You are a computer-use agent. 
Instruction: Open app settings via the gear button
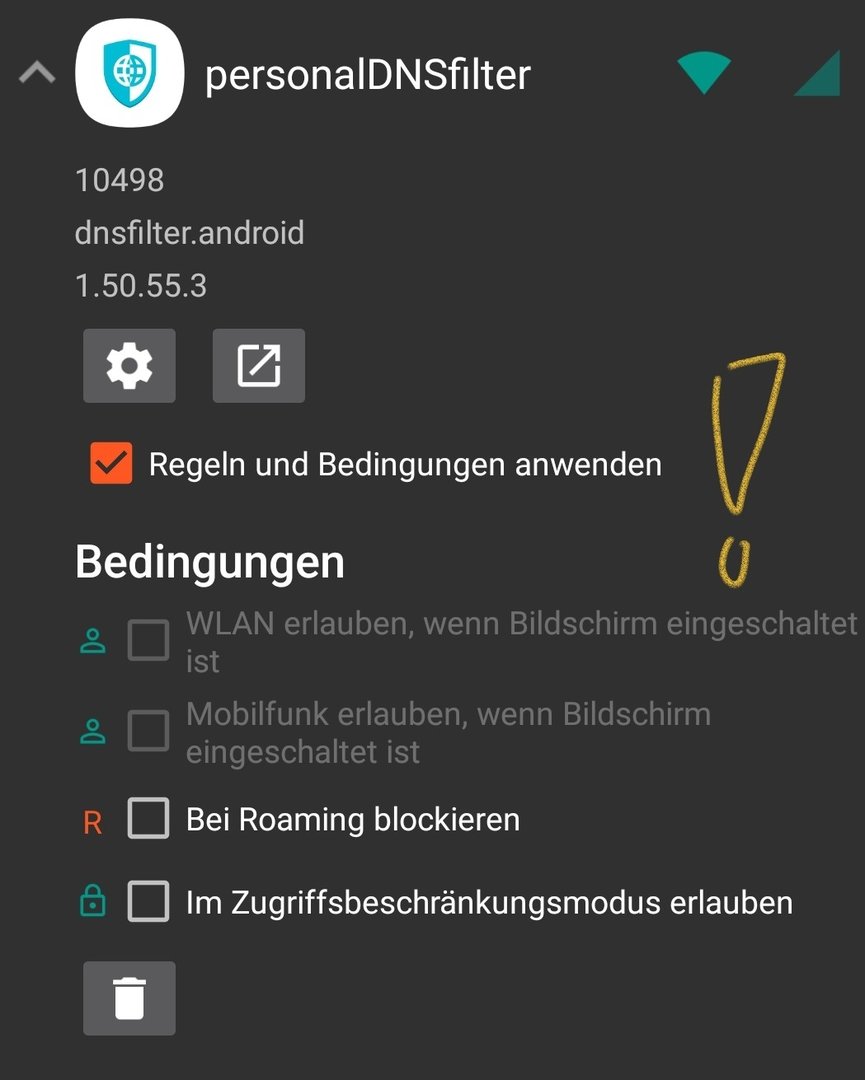[129, 366]
